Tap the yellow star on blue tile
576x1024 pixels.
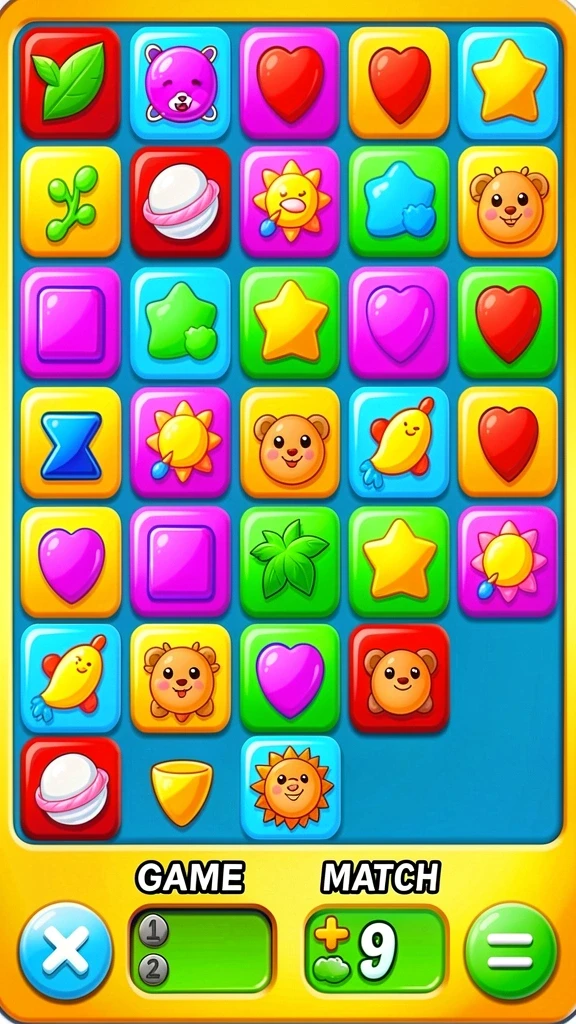[509, 82]
